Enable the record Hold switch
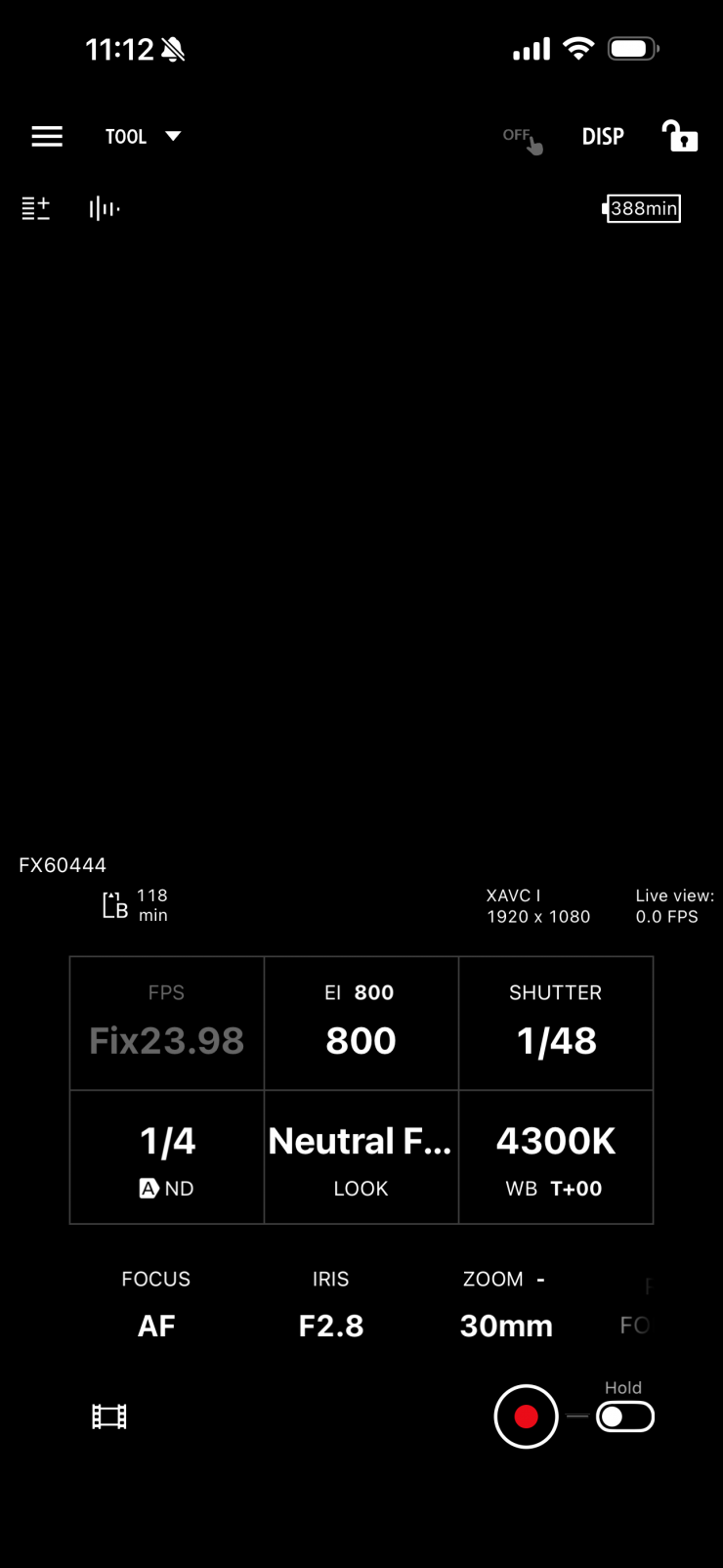 coord(625,1416)
